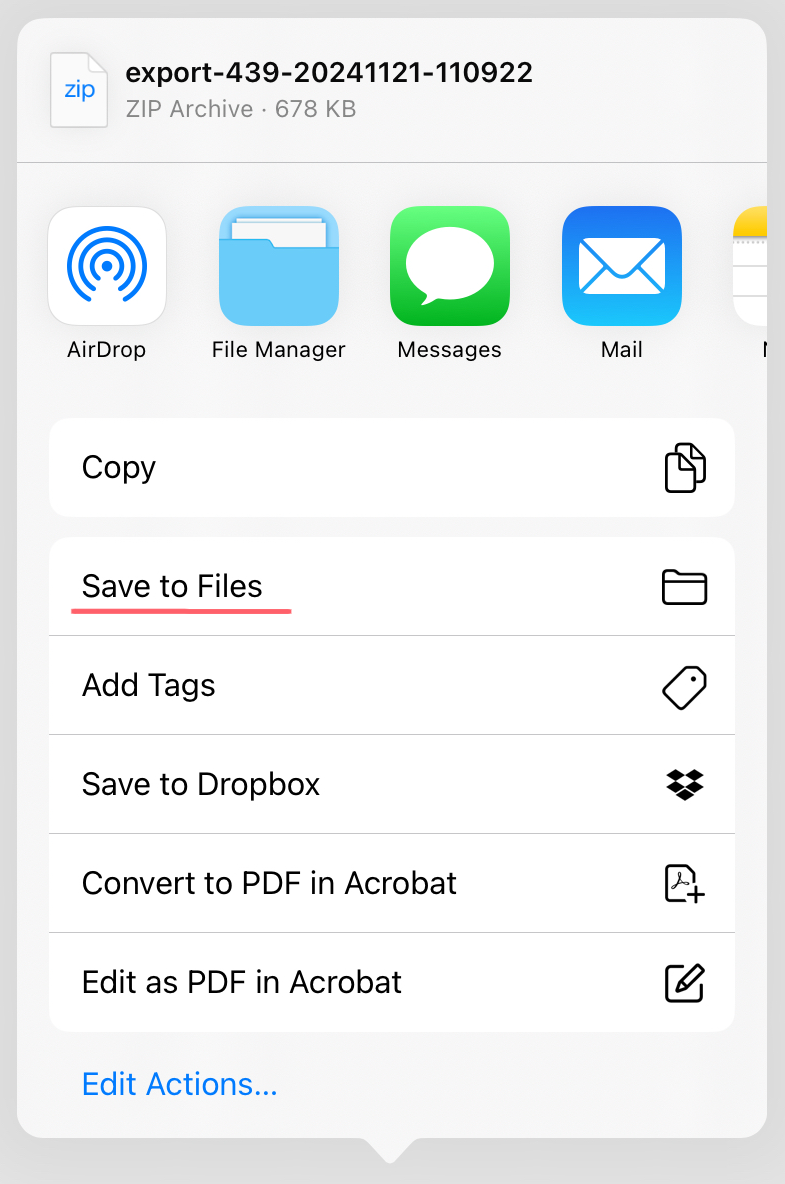Convert to PDF in Acrobat

click(392, 884)
